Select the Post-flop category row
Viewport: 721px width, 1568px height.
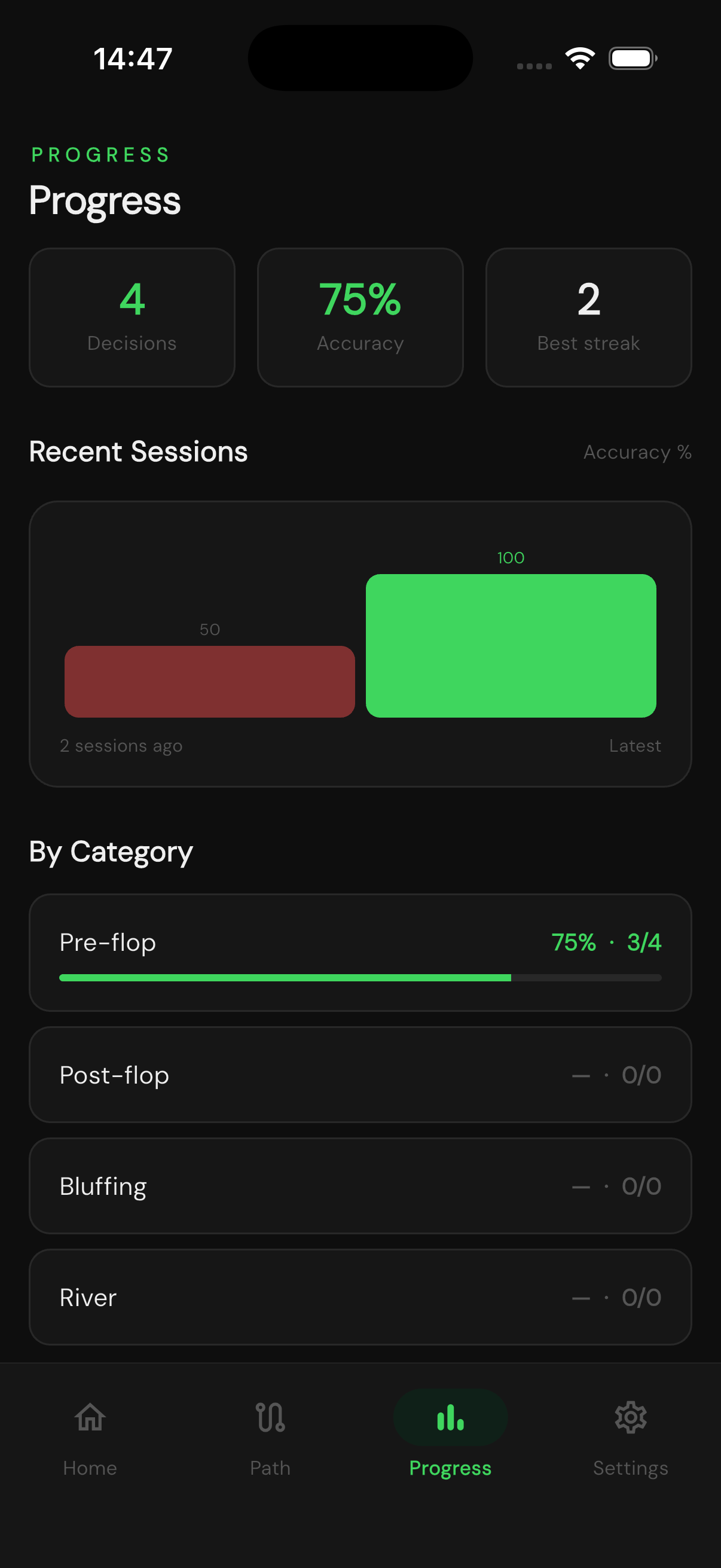click(360, 1075)
